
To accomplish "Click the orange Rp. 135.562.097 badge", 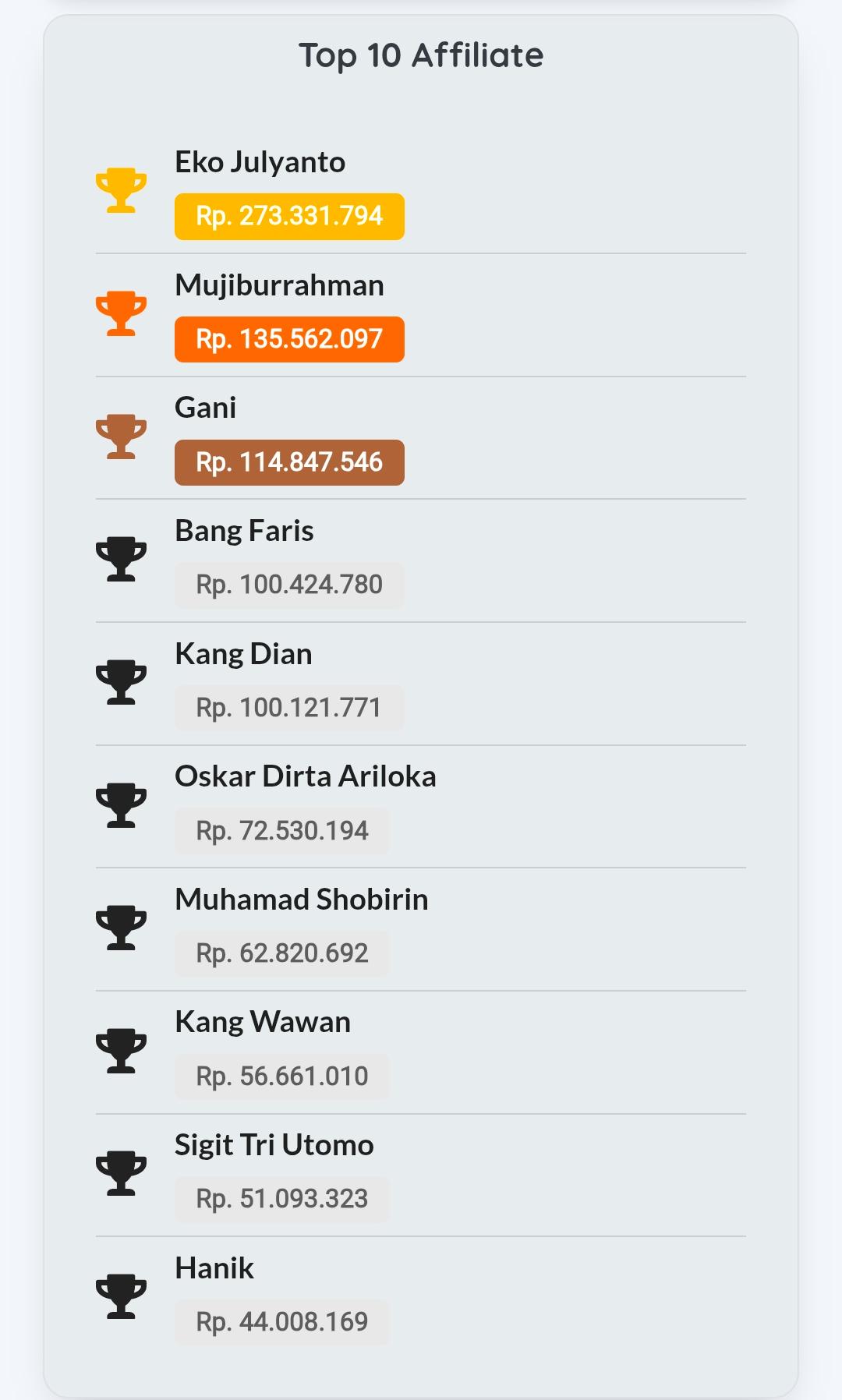I will point(289,339).
